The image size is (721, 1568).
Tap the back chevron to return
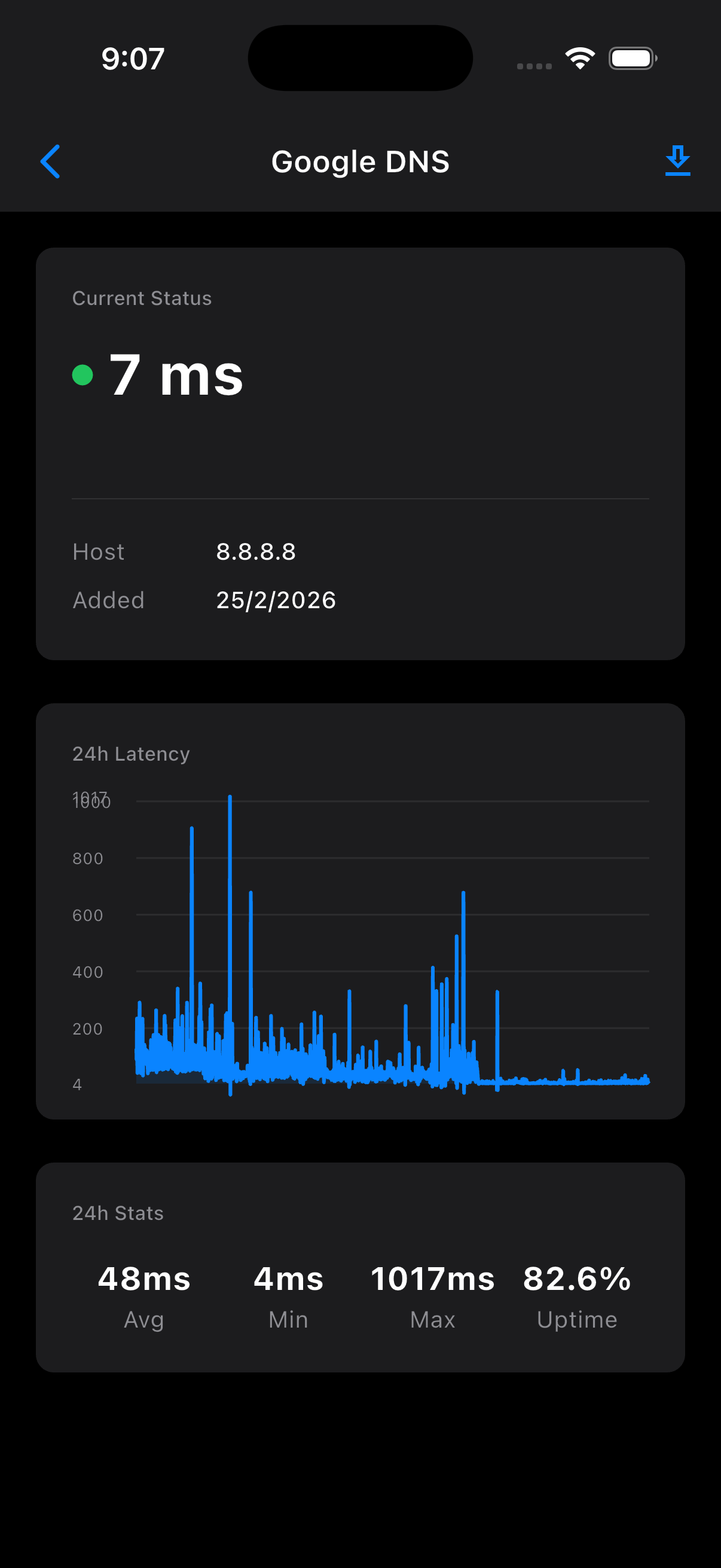click(x=51, y=161)
